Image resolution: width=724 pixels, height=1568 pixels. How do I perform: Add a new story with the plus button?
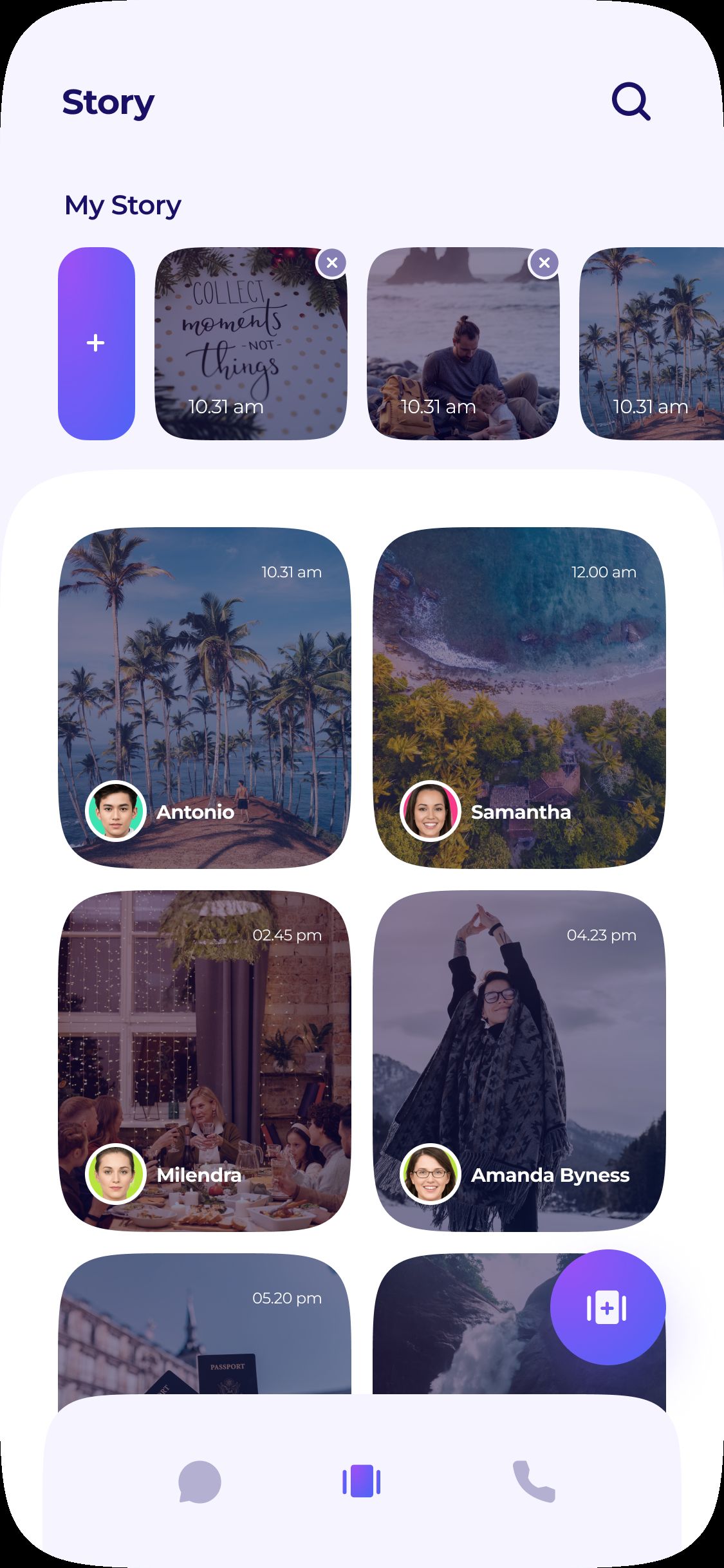point(97,343)
